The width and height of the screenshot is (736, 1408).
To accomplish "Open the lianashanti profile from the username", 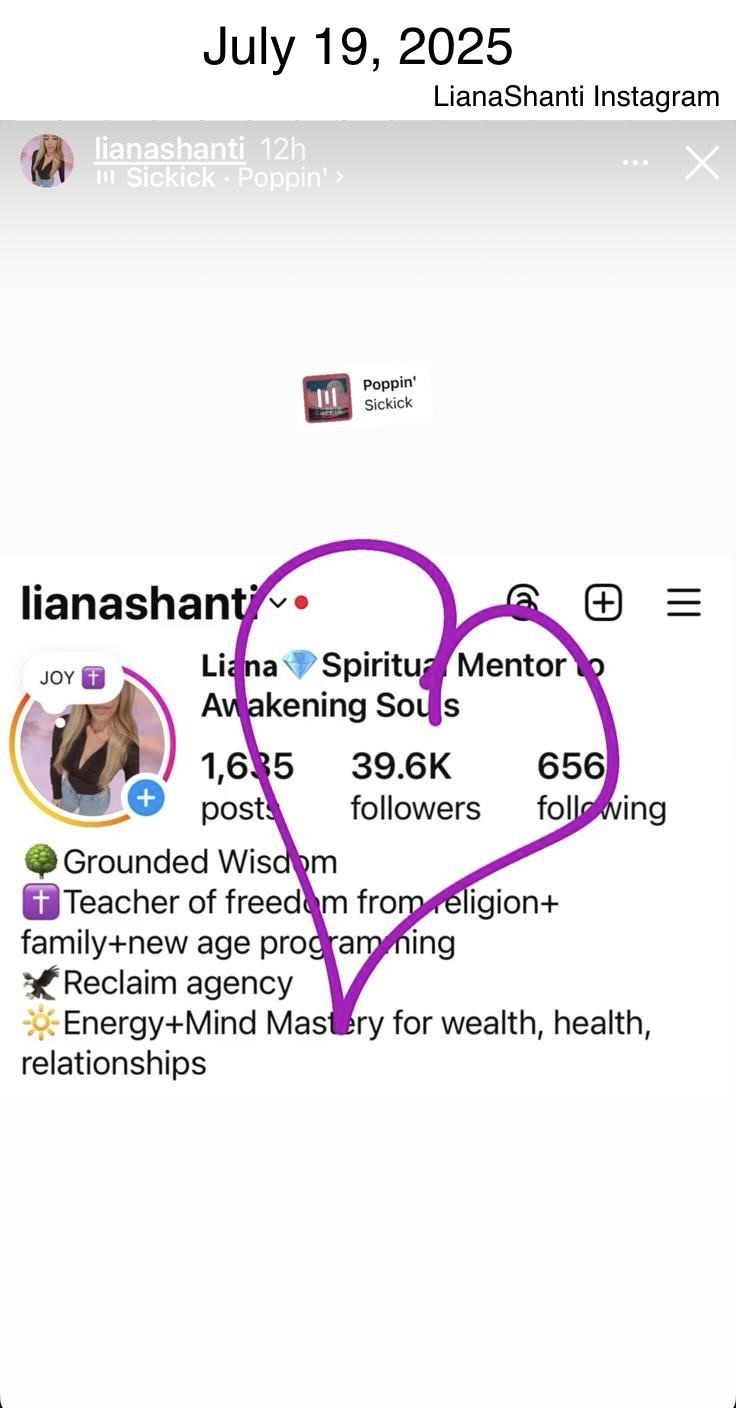I will tap(169, 149).
